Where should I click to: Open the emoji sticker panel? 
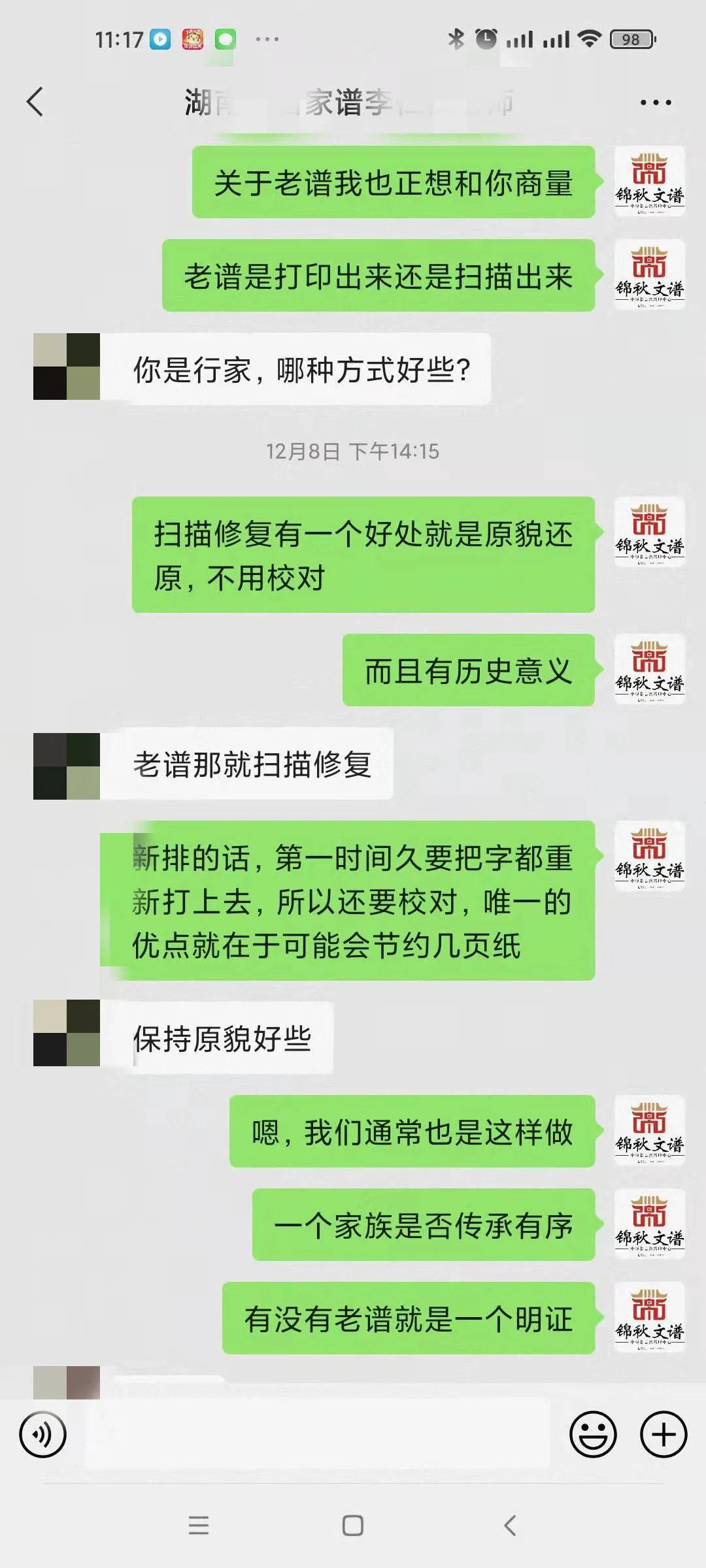pyautogui.click(x=593, y=1435)
